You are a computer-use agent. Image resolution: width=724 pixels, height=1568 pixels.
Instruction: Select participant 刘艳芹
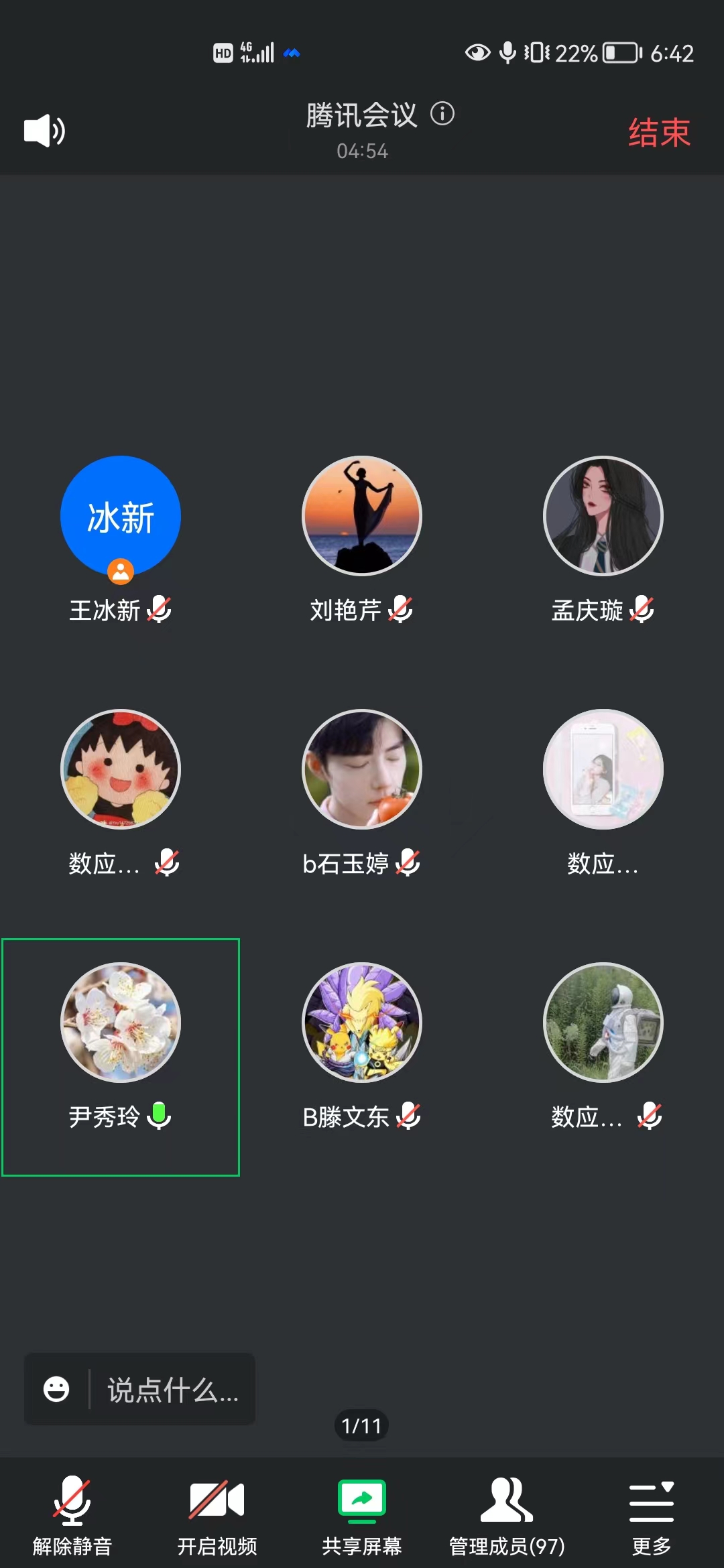coord(362,516)
